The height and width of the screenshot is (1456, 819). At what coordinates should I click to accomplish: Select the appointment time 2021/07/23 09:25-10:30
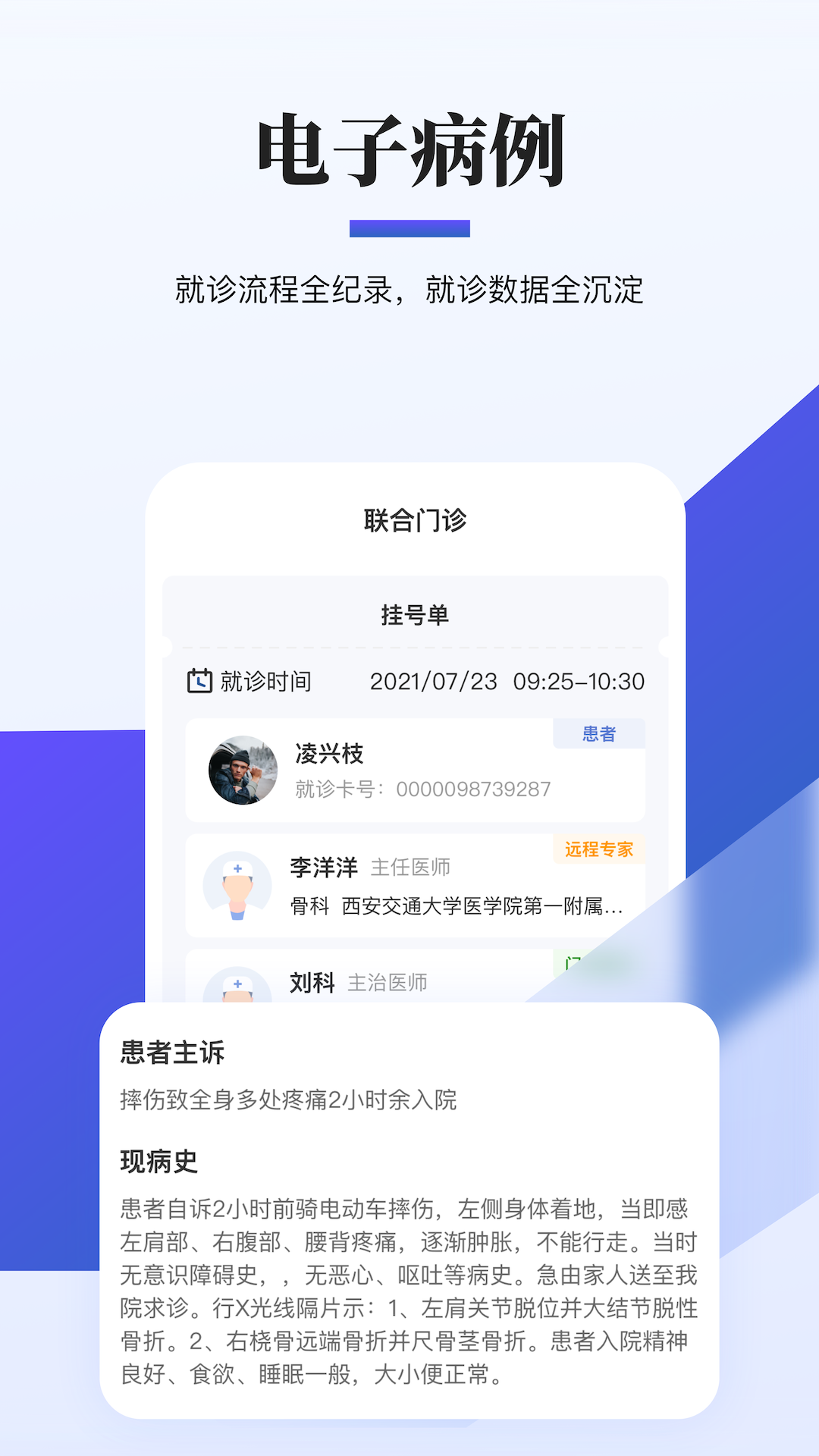coord(508,681)
